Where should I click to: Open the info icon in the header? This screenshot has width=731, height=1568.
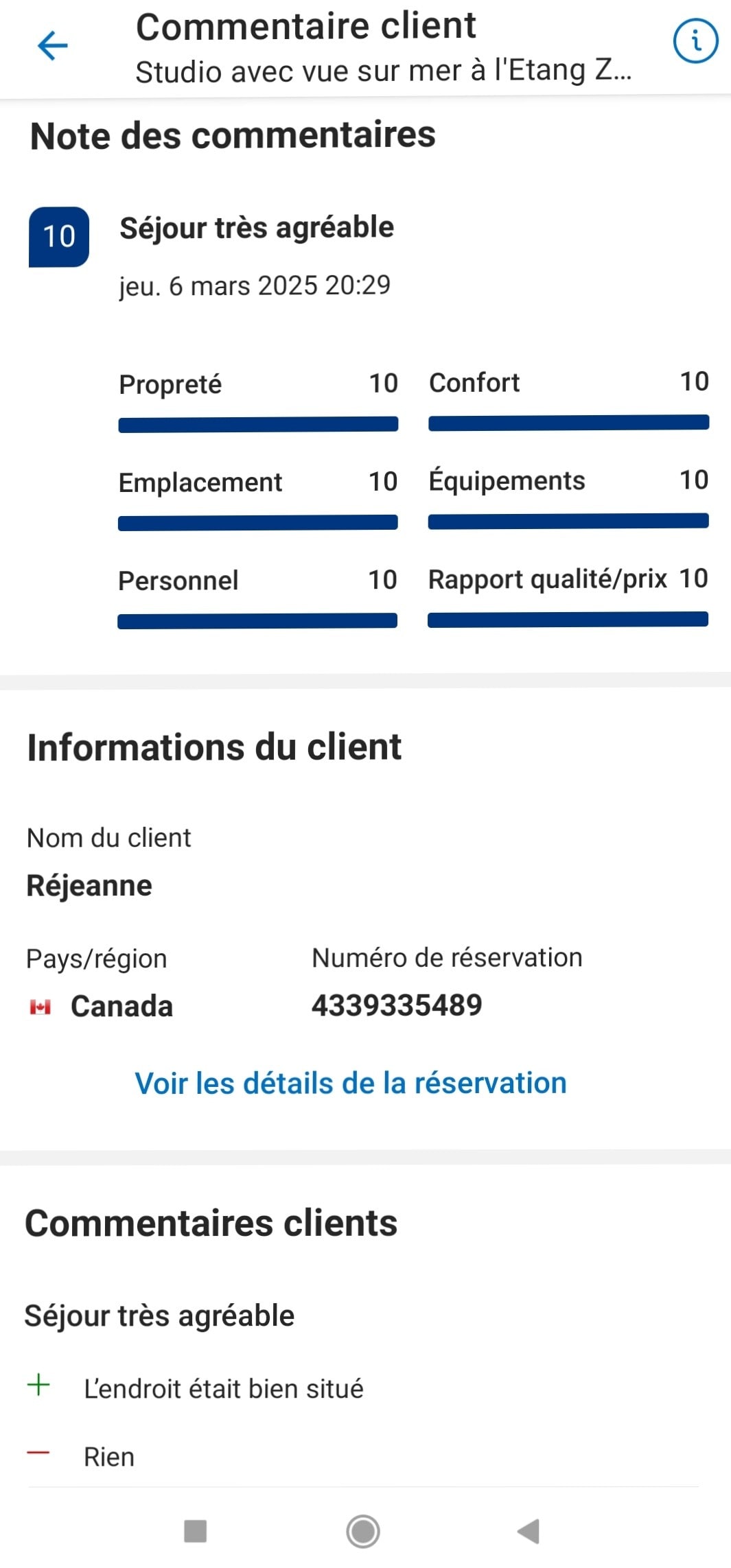pyautogui.click(x=695, y=41)
